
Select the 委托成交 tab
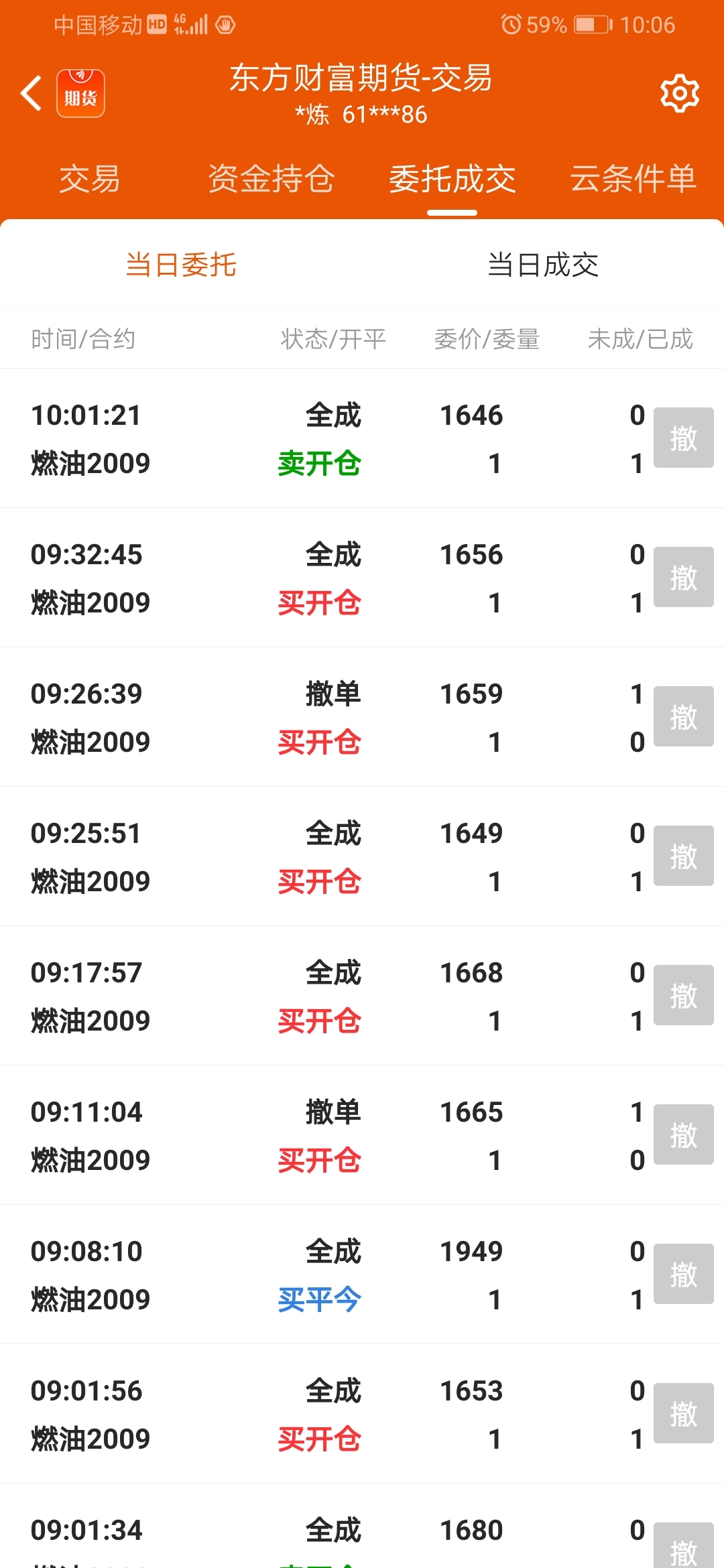click(x=452, y=179)
